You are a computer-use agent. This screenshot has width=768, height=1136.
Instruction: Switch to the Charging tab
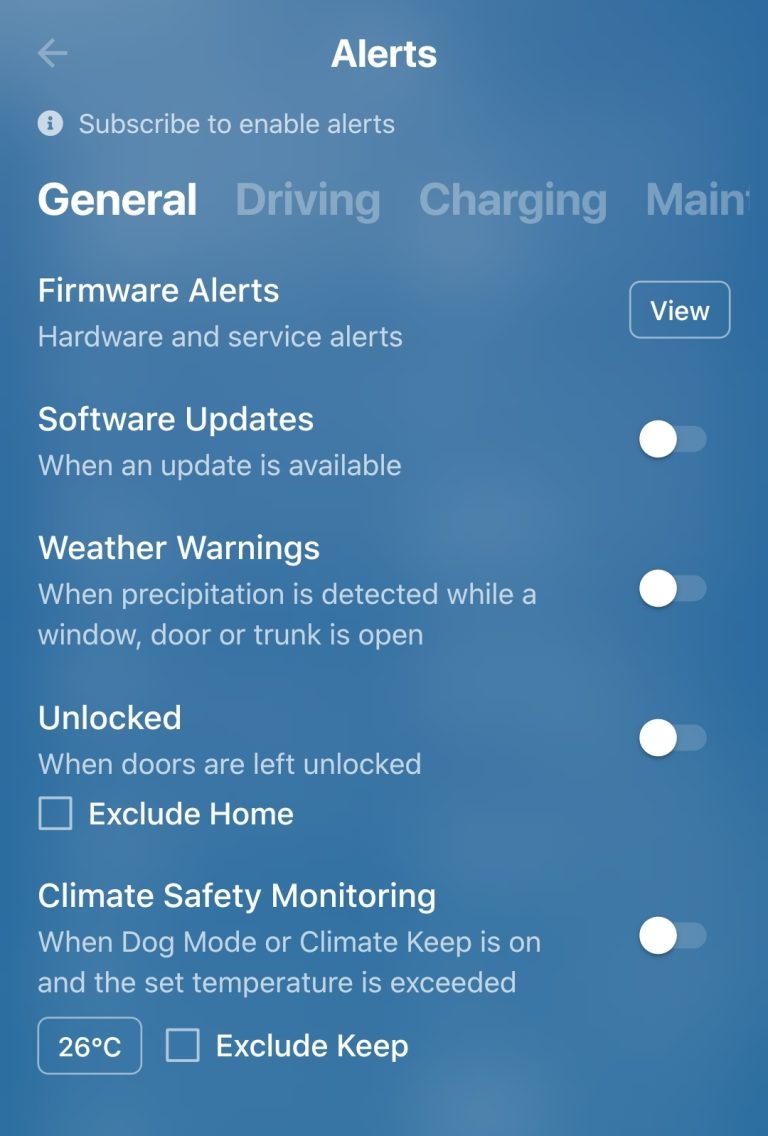click(x=512, y=200)
